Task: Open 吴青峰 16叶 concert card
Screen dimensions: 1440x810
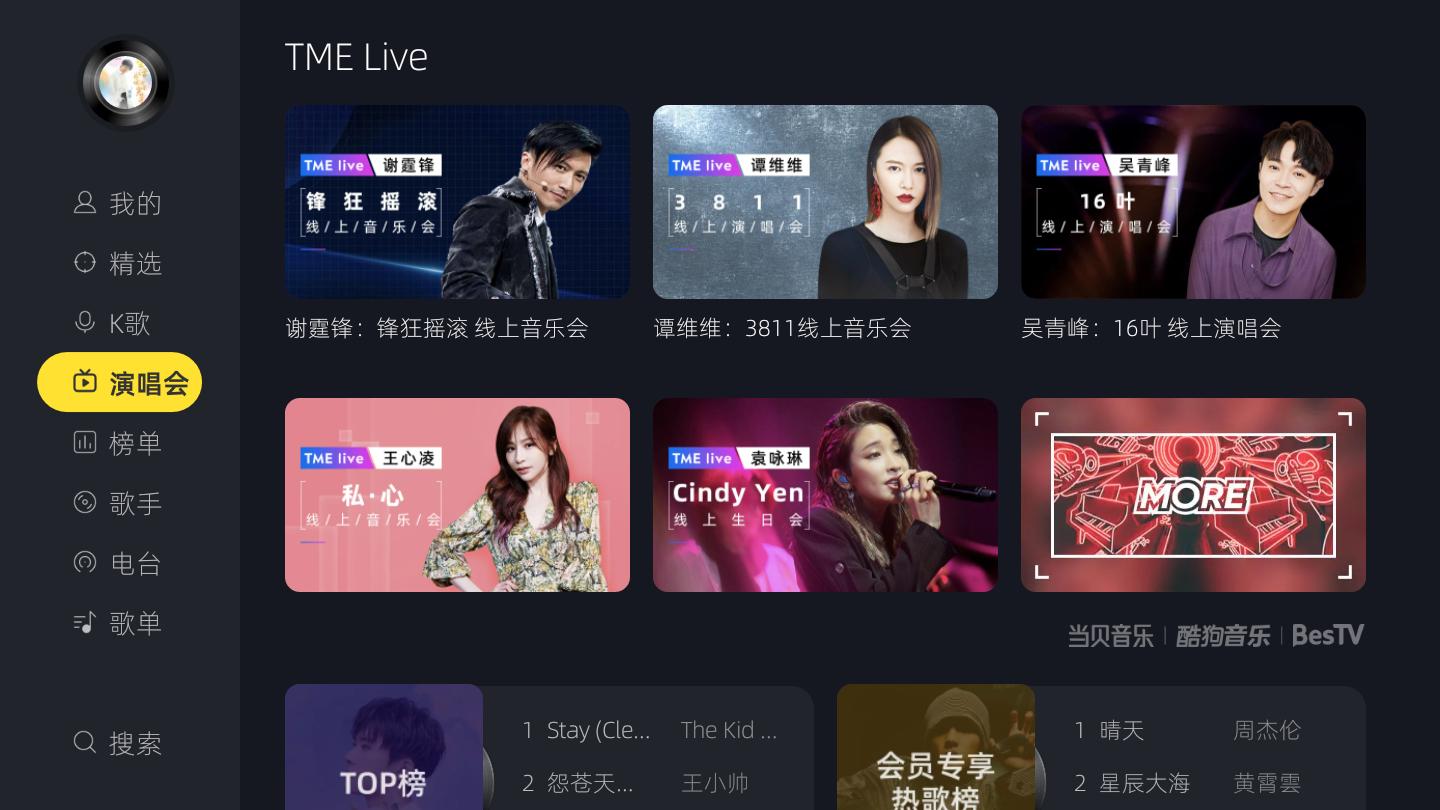Action: point(1193,202)
